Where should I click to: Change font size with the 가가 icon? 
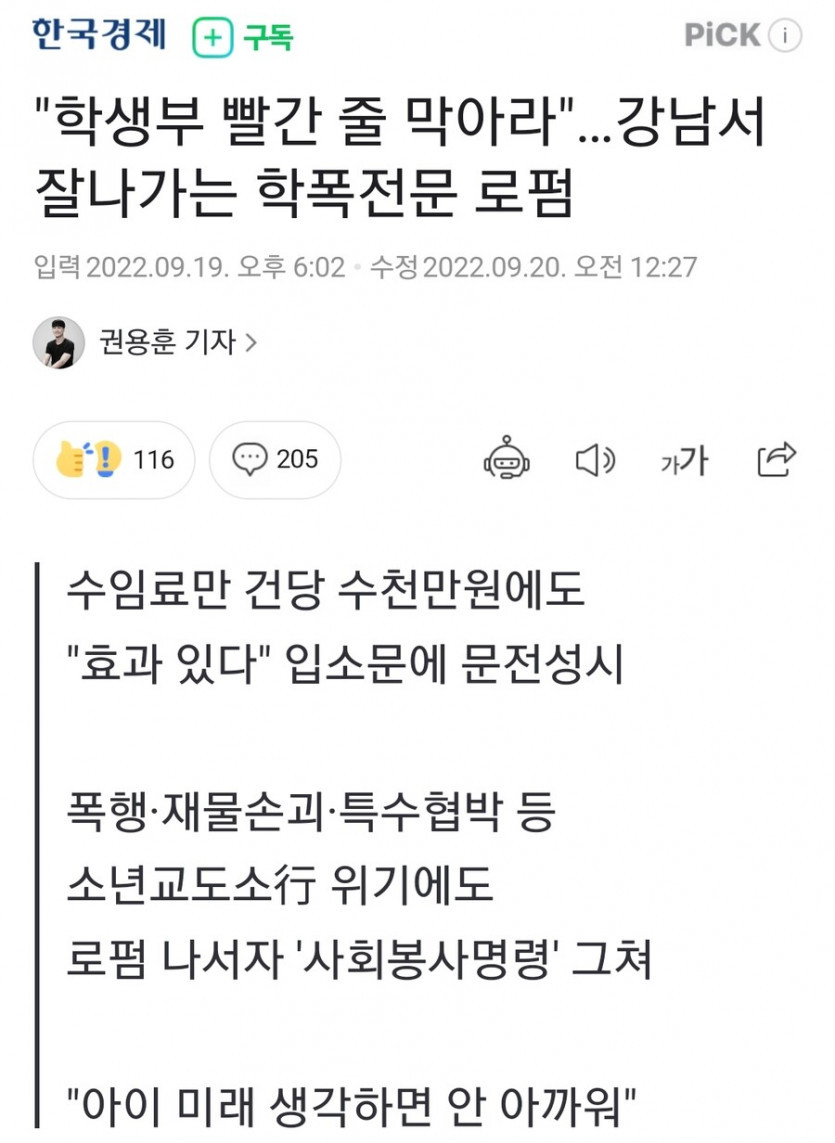(x=684, y=460)
